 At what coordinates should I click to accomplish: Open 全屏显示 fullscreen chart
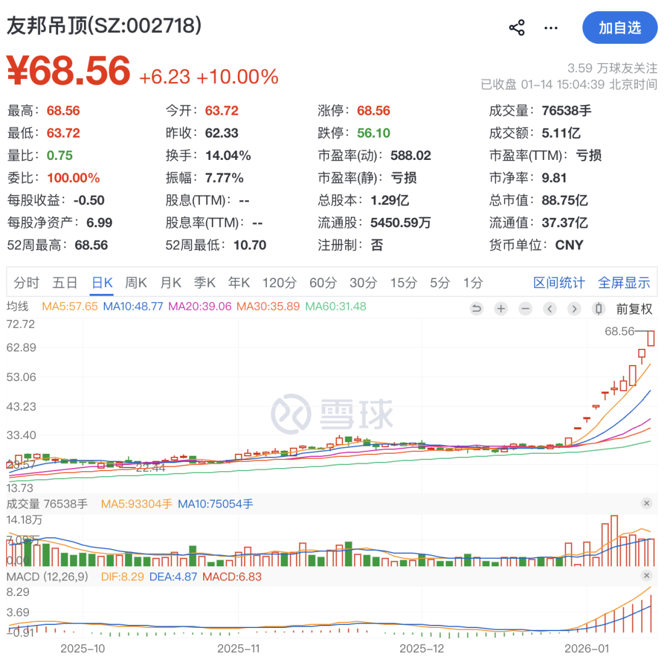[624, 283]
